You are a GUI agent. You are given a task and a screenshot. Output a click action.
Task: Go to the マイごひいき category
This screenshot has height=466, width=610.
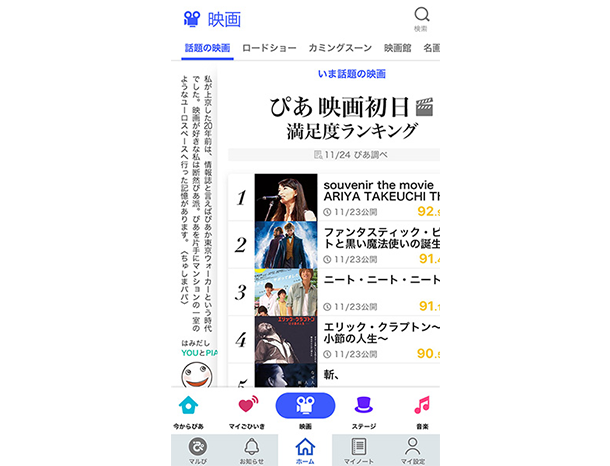(x=248, y=411)
